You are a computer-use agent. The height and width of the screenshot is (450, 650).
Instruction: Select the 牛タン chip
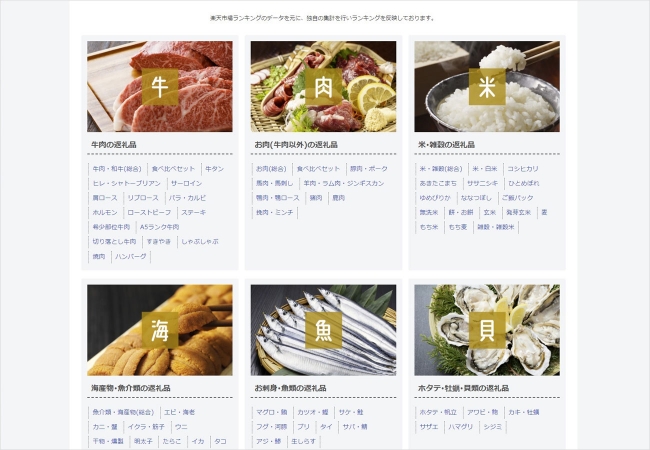(x=214, y=169)
